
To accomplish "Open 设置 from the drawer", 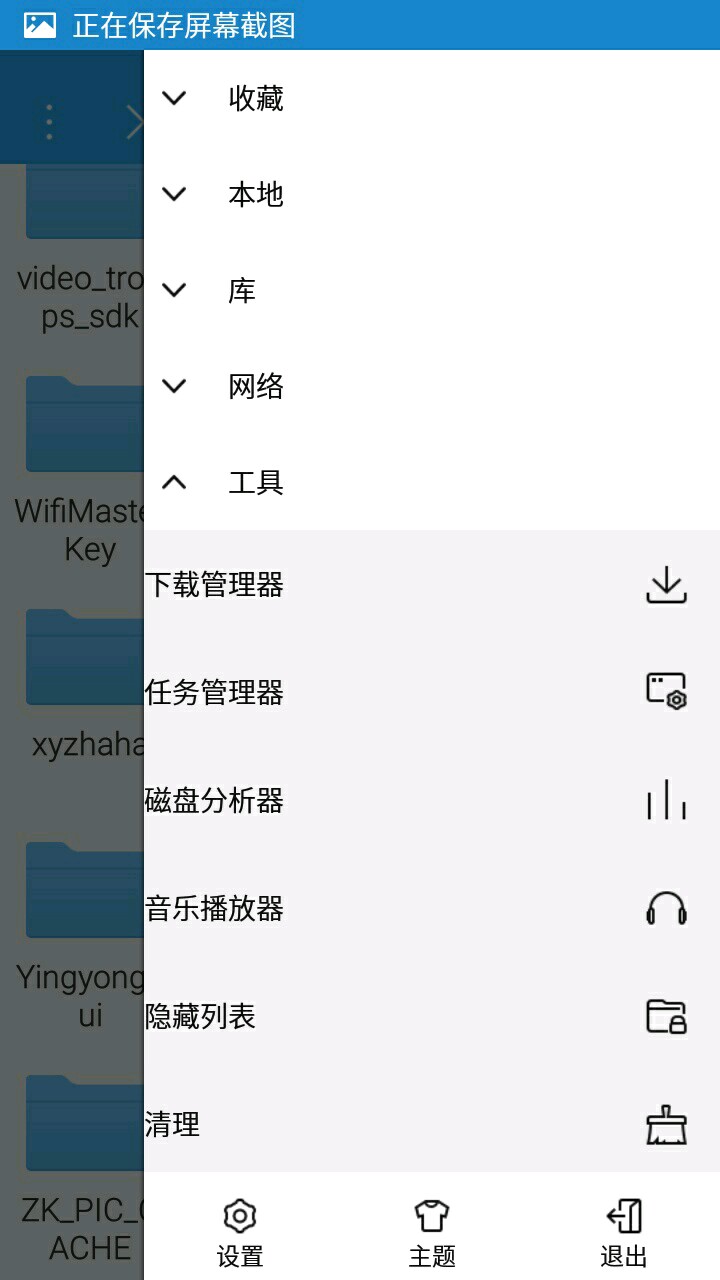I will point(240,1232).
